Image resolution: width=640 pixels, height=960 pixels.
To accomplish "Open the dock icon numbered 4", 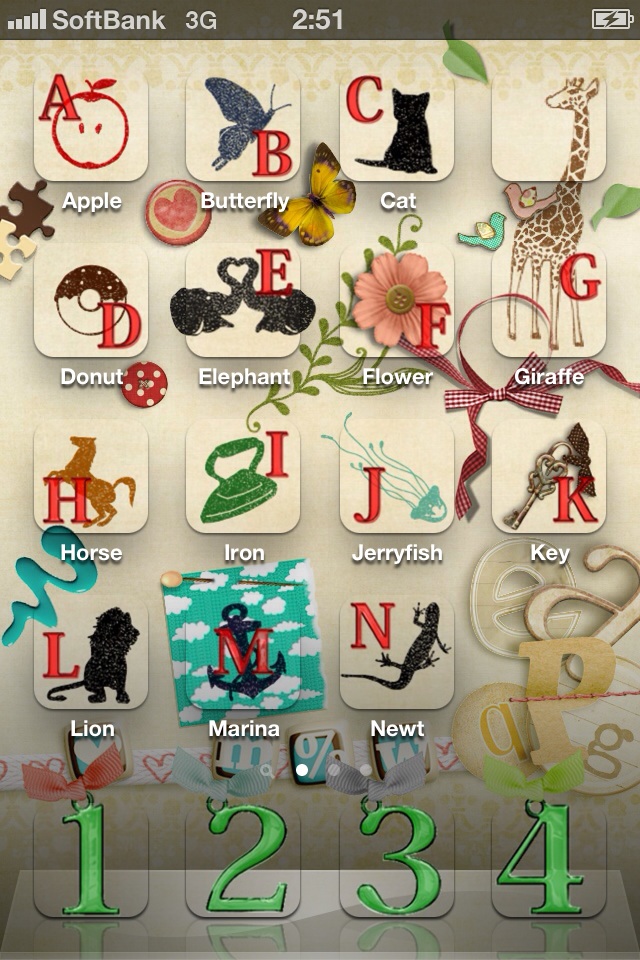I will [549, 859].
